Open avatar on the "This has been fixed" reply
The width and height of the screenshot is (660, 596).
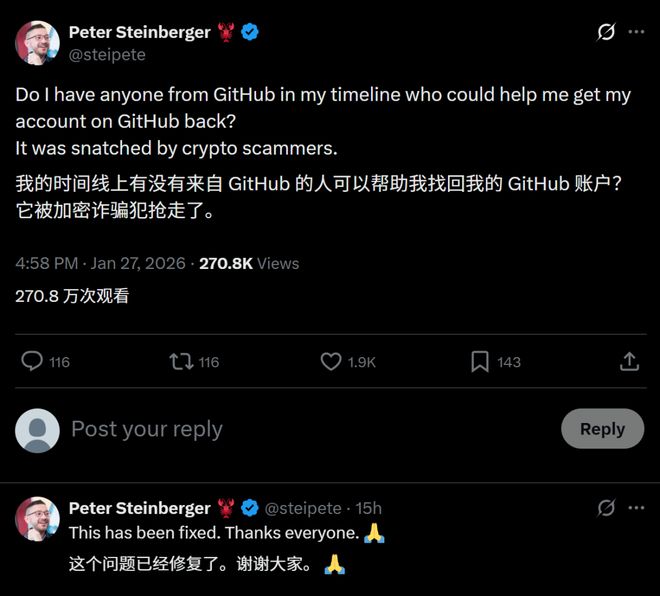coord(37,519)
